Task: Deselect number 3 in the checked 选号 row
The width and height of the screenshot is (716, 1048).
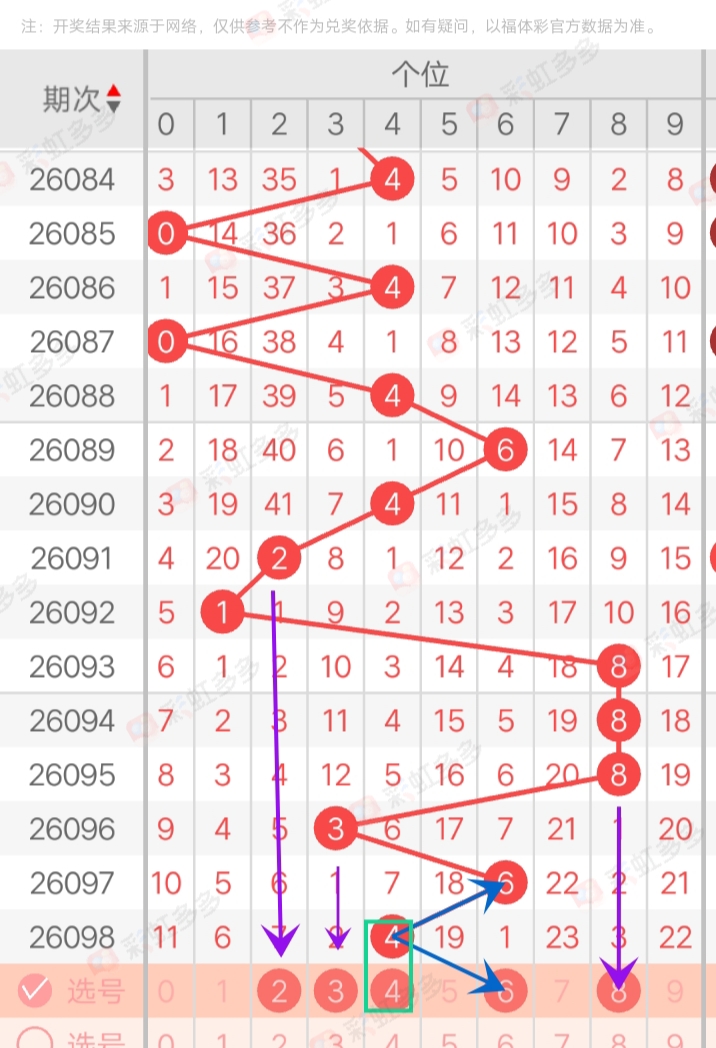Action: 335,991
